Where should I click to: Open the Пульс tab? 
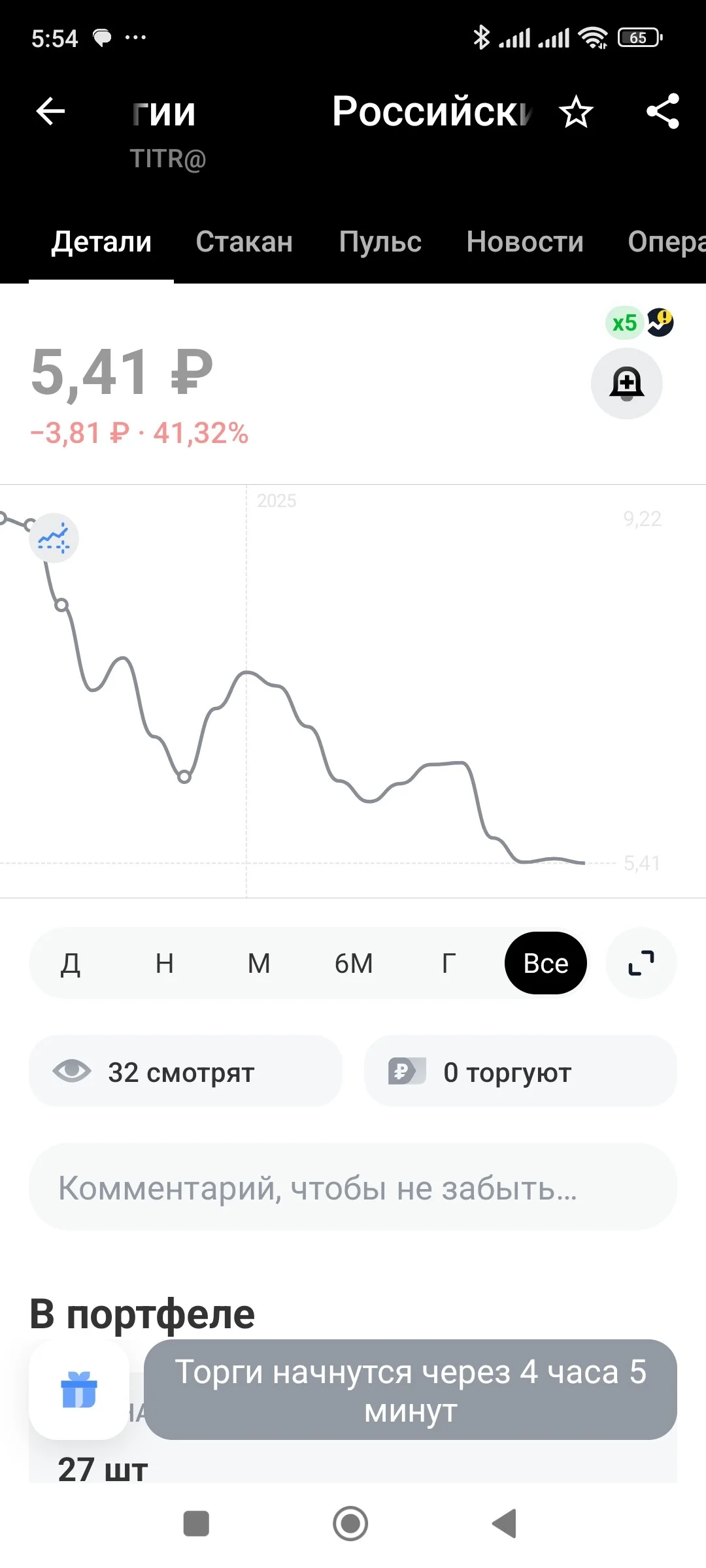tap(380, 242)
